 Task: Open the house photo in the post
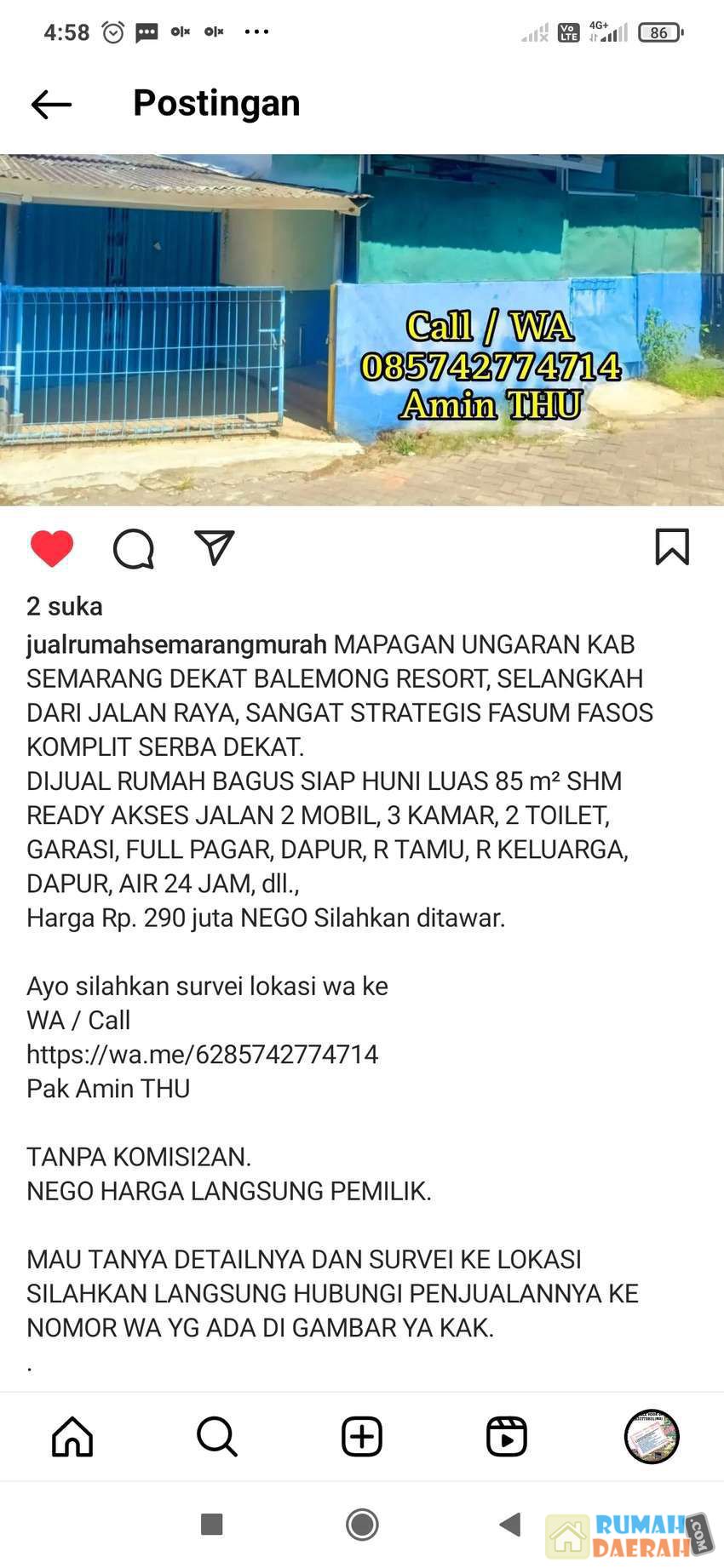point(362,330)
